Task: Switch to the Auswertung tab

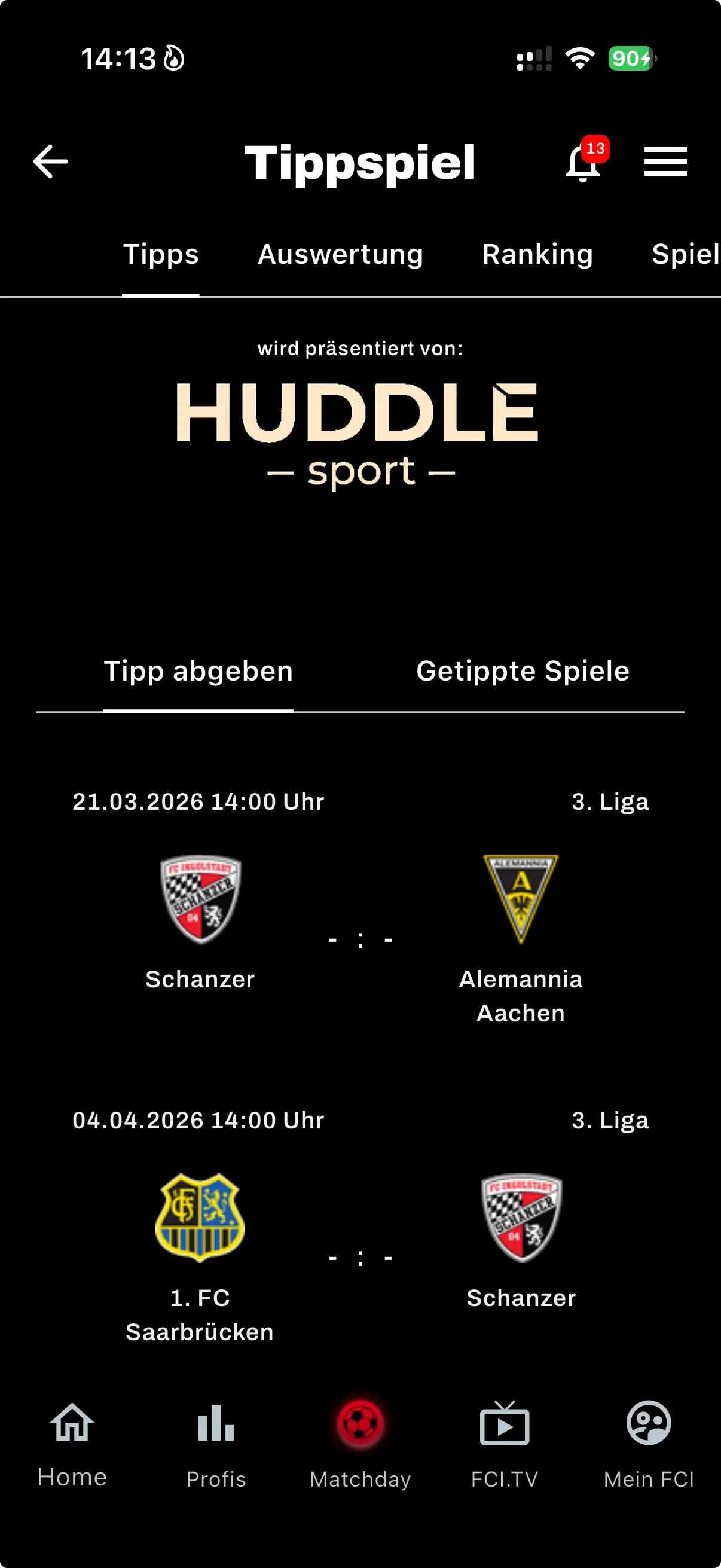Action: coord(340,254)
